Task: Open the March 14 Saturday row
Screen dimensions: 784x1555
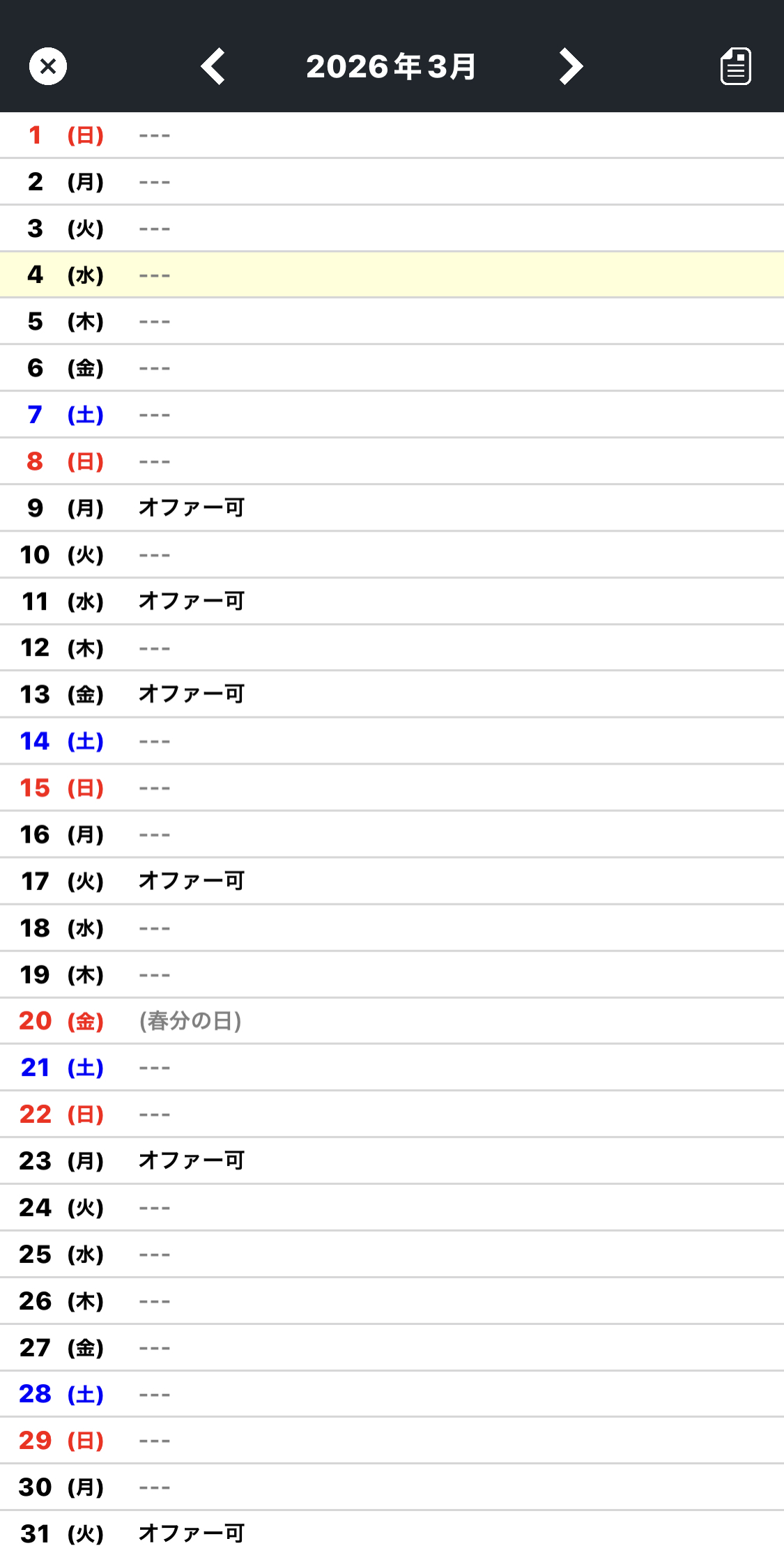Action: coord(392,741)
